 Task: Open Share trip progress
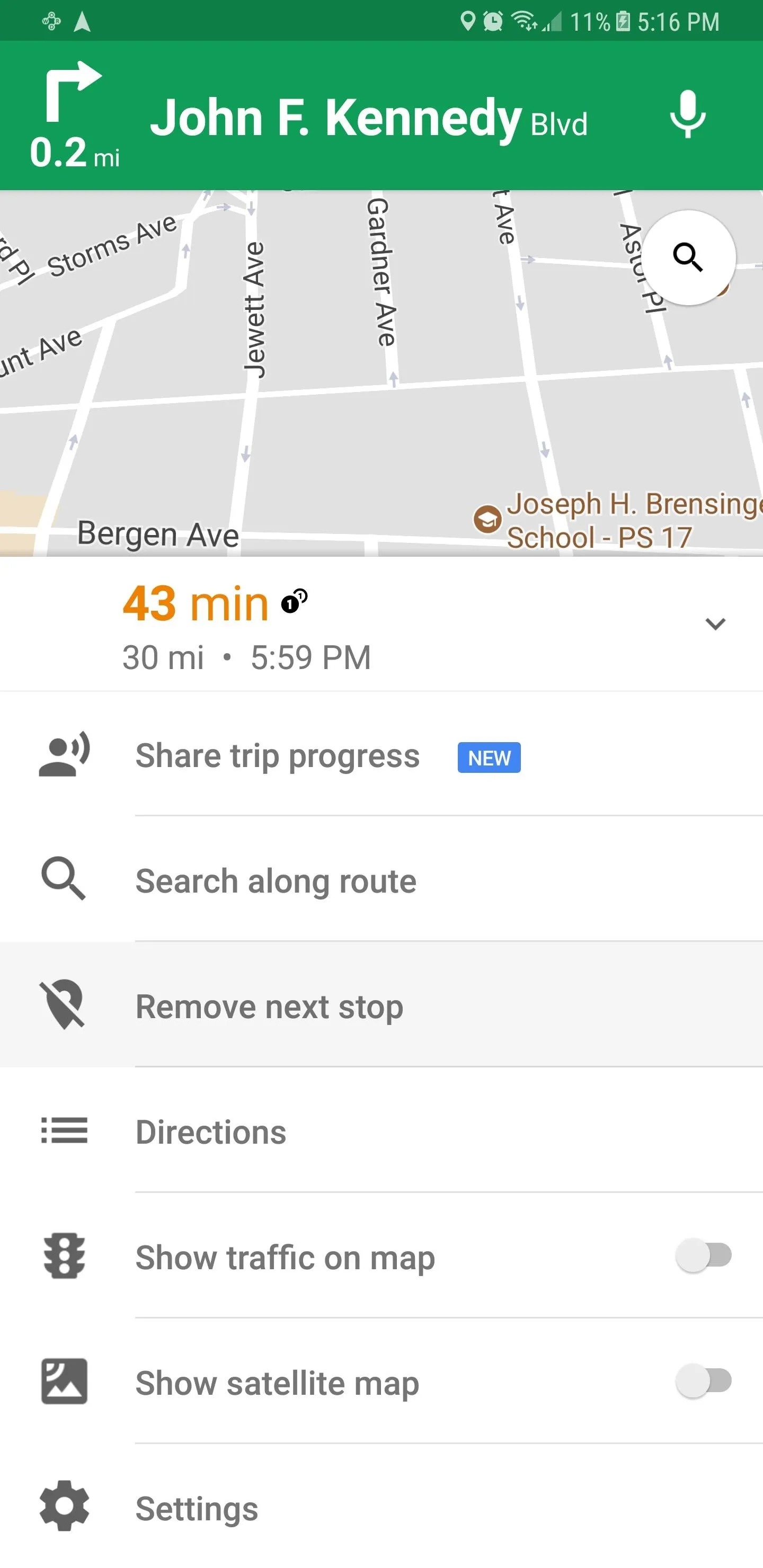381,755
